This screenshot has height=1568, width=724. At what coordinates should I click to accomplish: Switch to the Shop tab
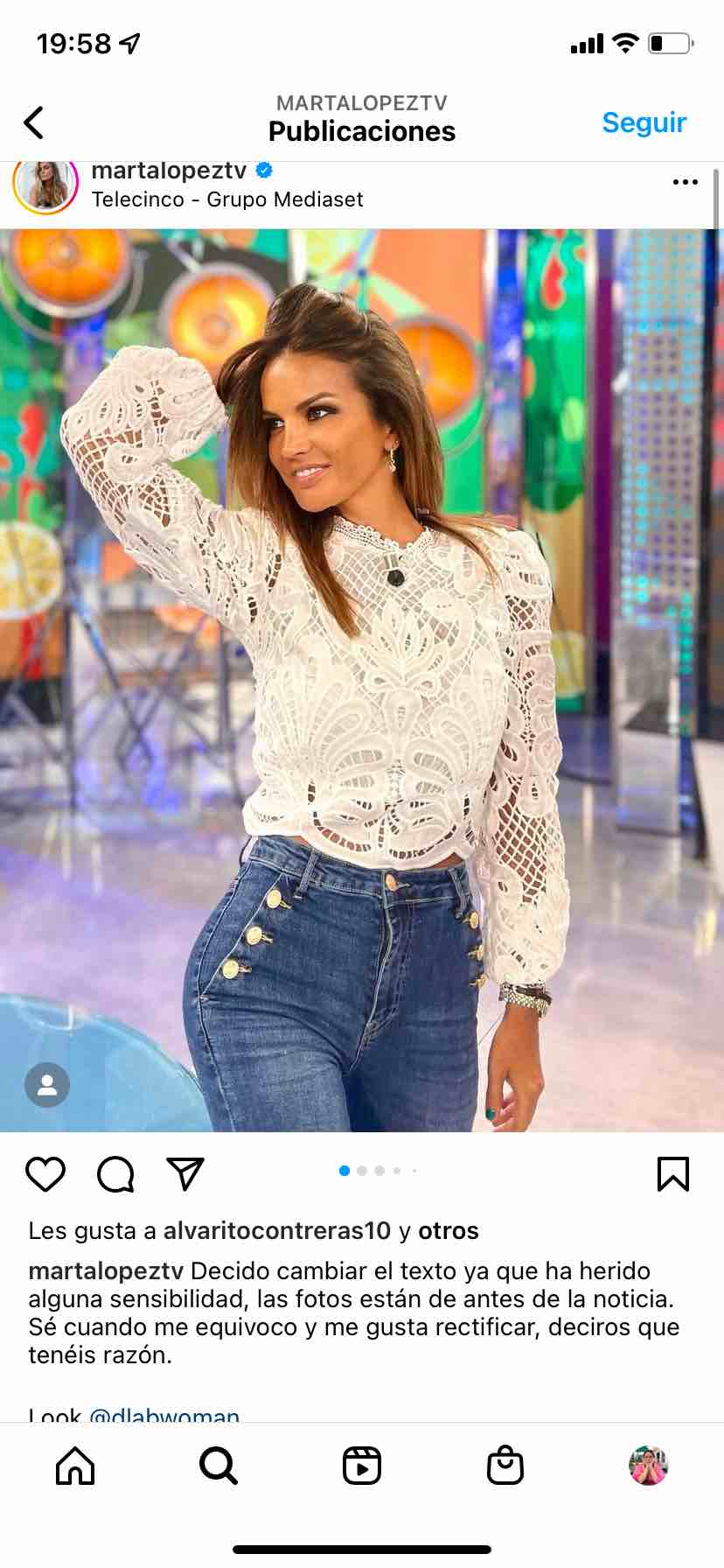point(505,1466)
